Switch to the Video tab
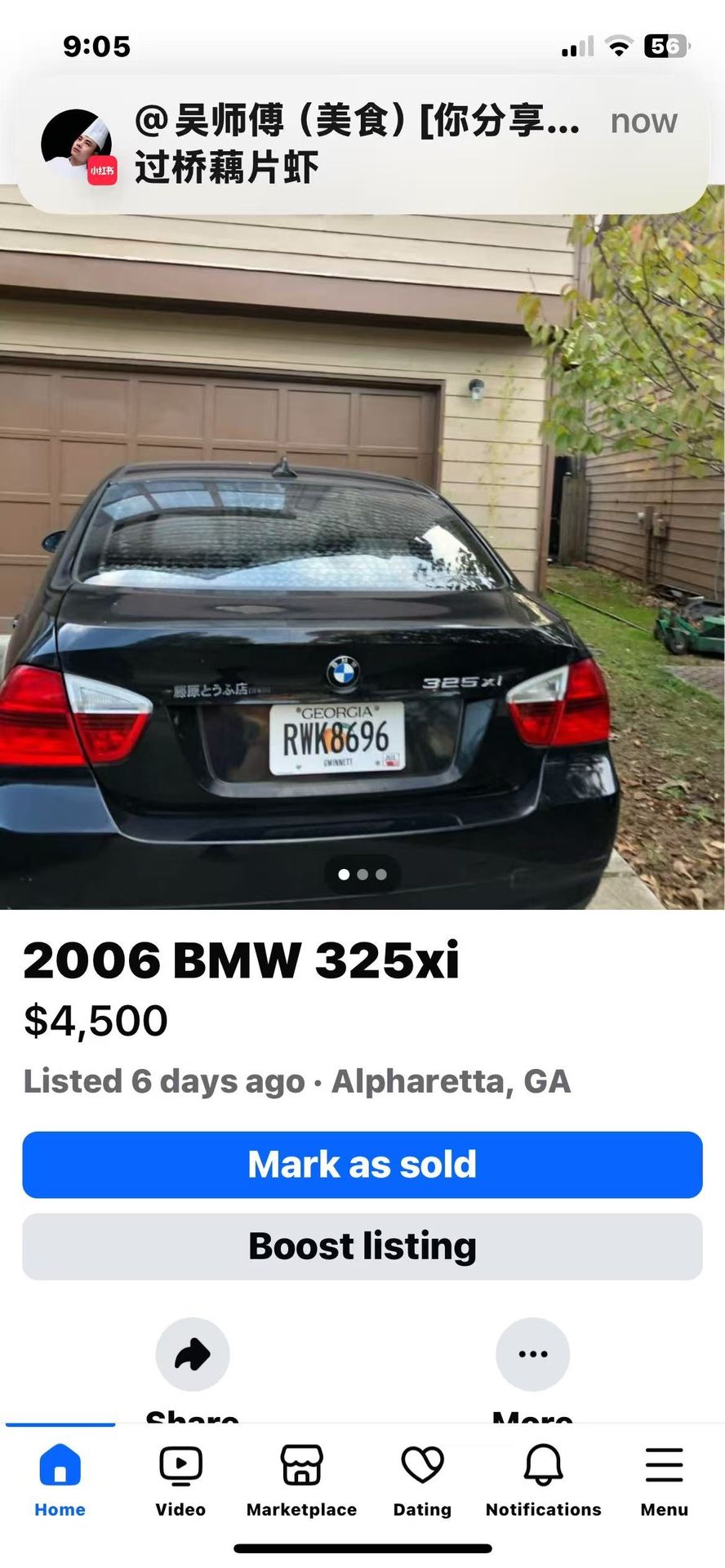725x1568 pixels. click(x=180, y=1480)
